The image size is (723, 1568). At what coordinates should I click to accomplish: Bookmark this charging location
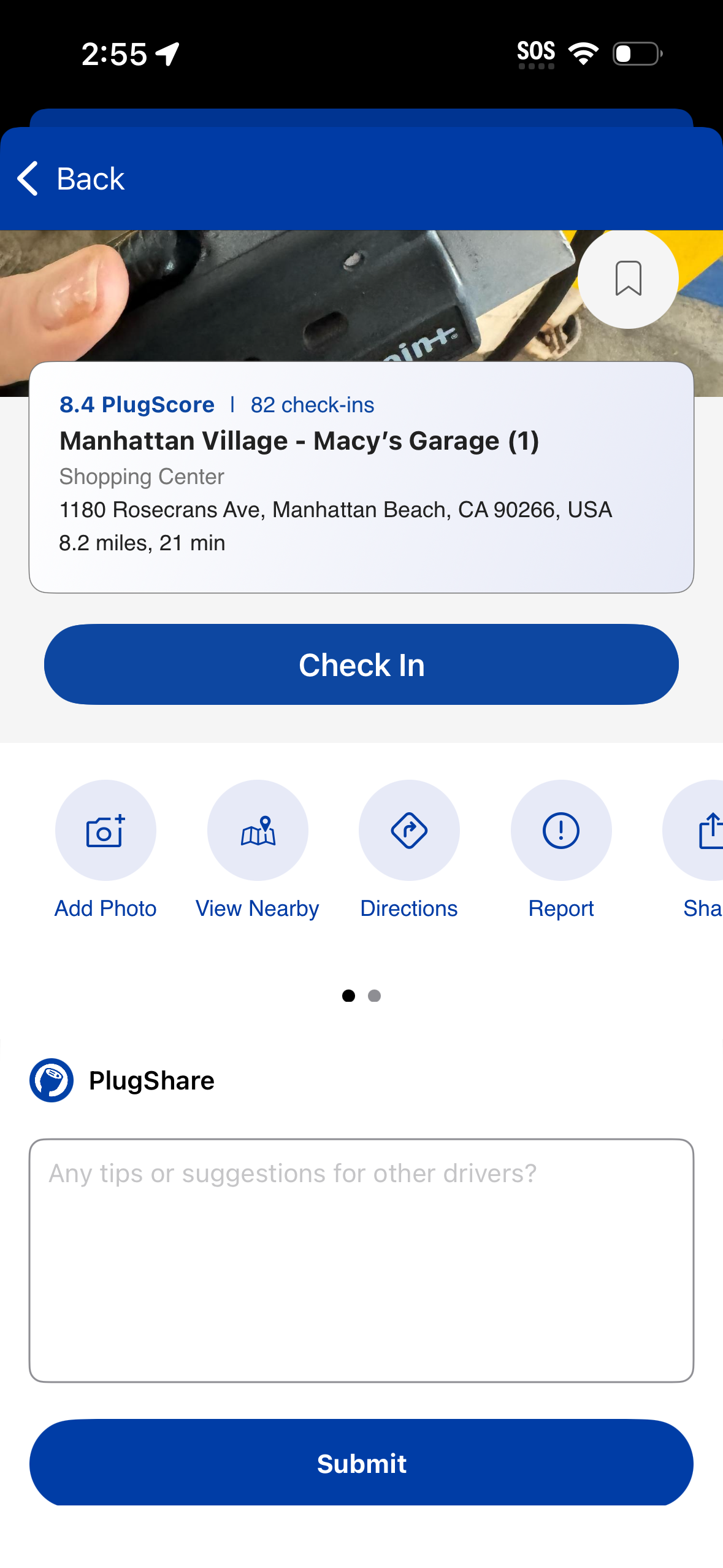click(x=628, y=279)
